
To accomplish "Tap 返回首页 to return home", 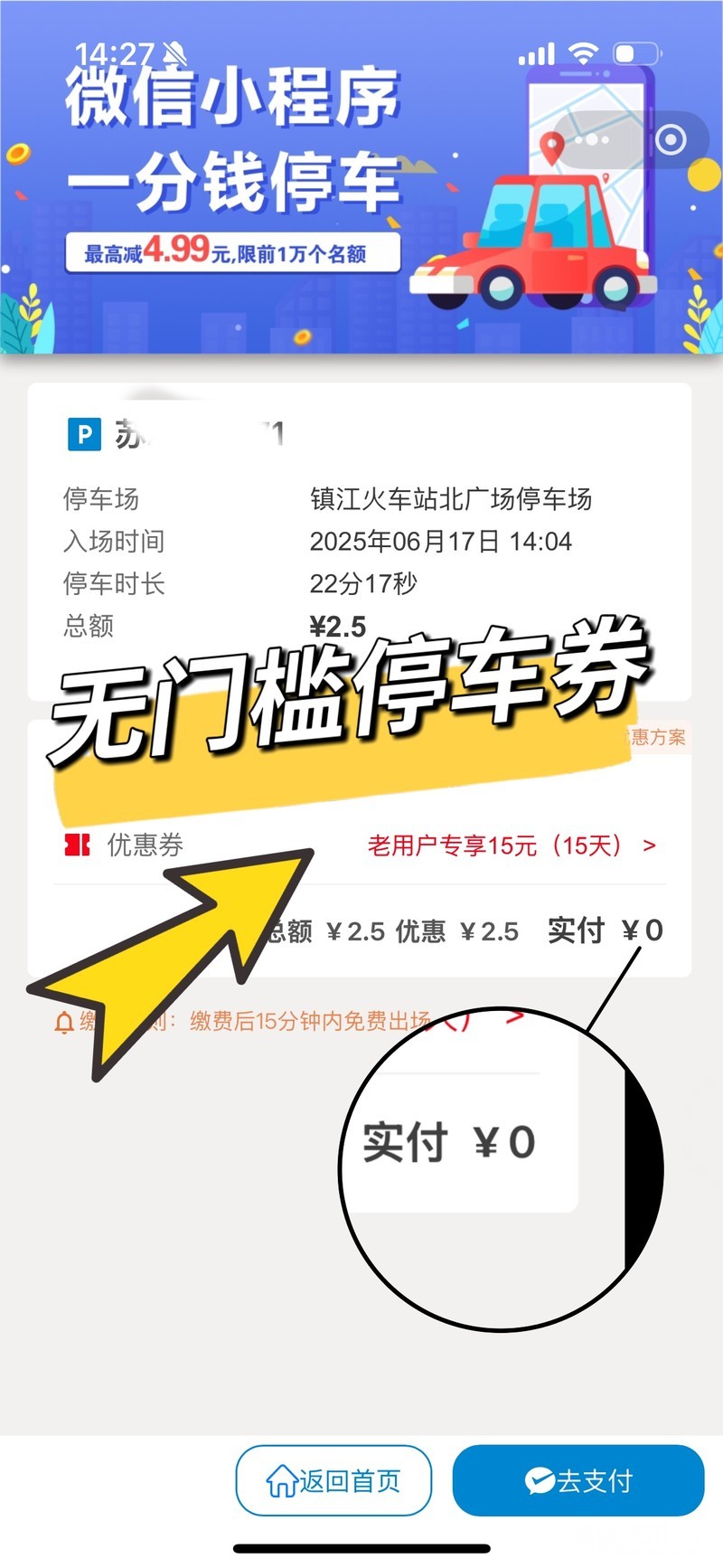I will click(333, 1480).
